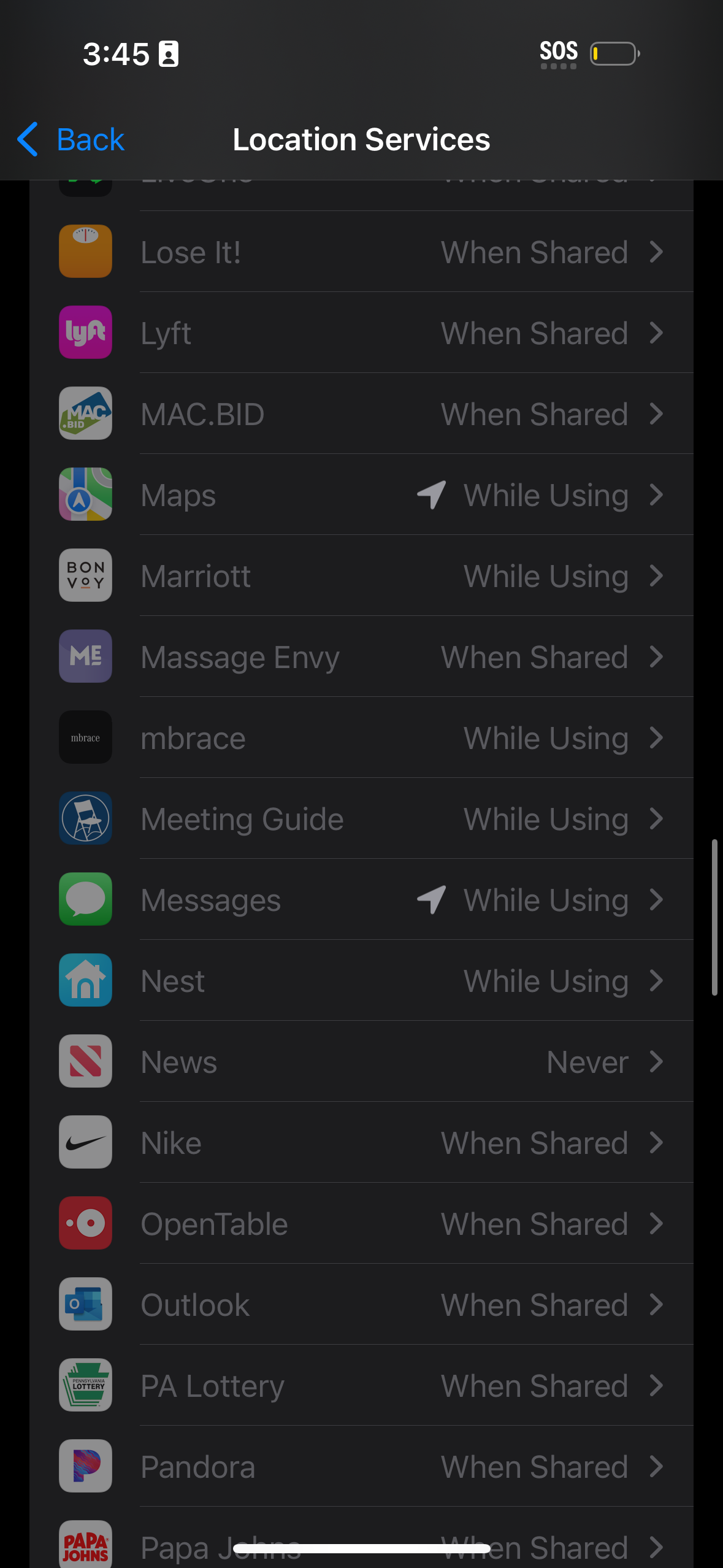Open Lyft location permission
This screenshot has width=723, height=1568.
pos(361,333)
